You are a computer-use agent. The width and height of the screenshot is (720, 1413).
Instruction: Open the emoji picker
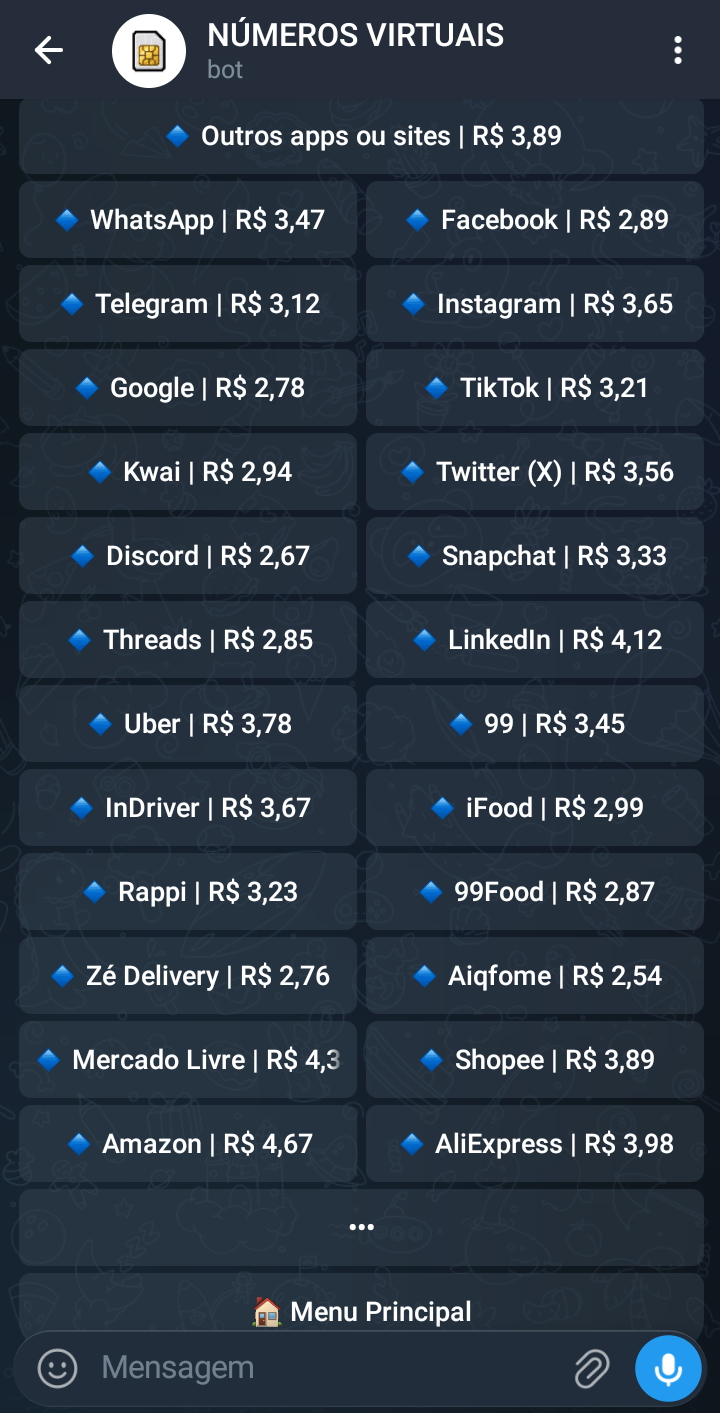[57, 1368]
